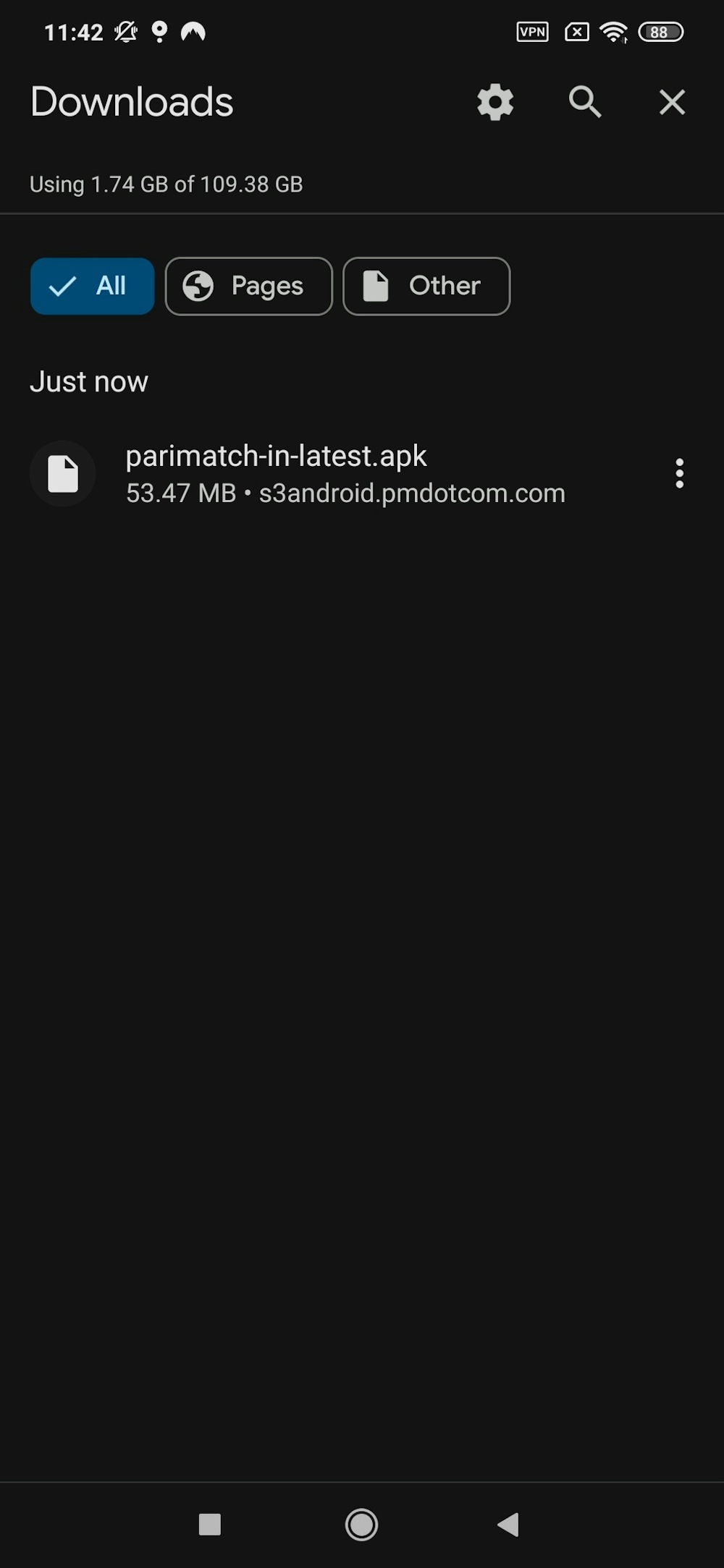Open the search icon in Downloads
This screenshot has height=1568, width=724.
pos(586,102)
